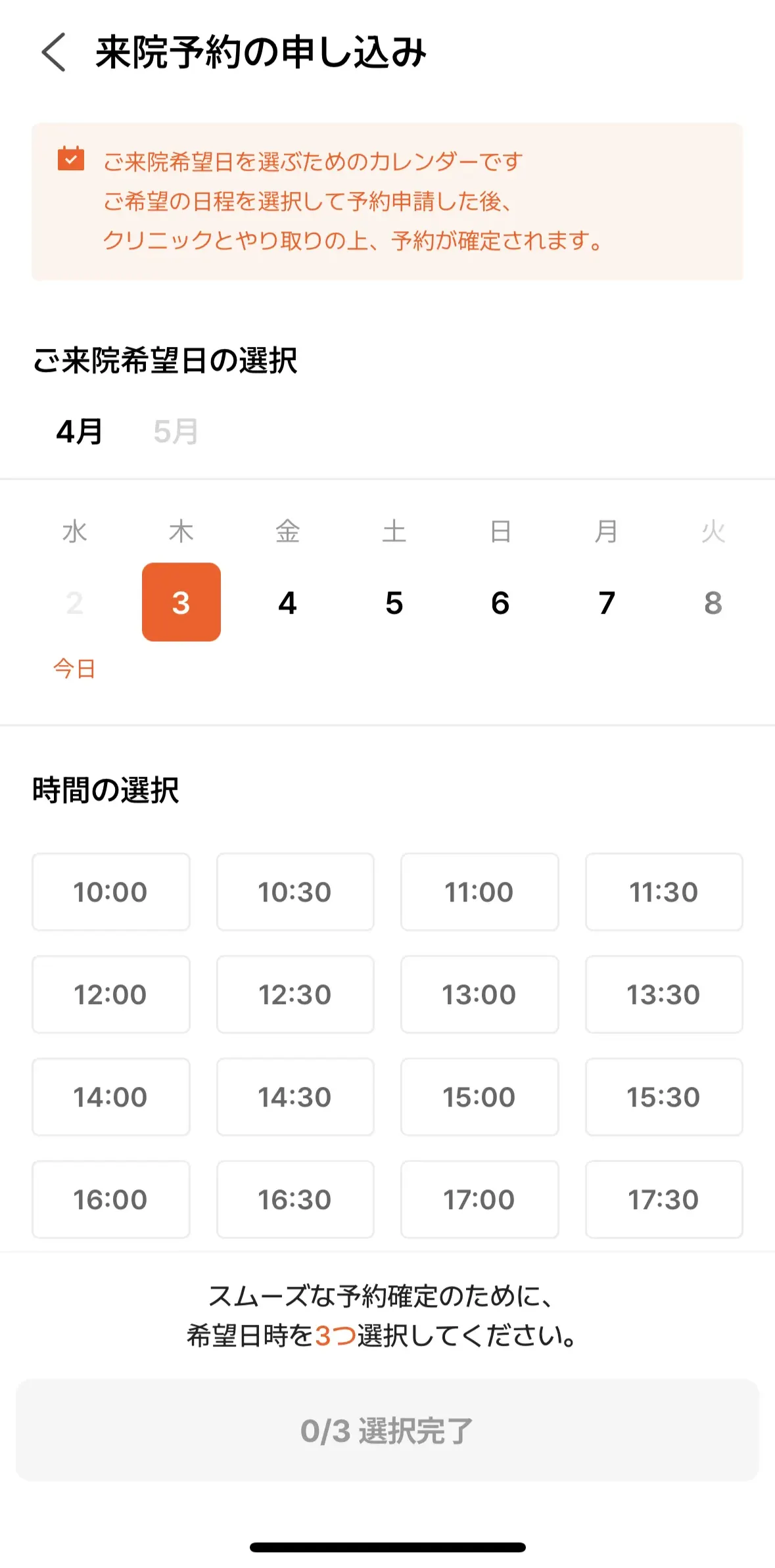This screenshot has width=775, height=1568.
Task: Go back from the appointment request page
Action: [54, 53]
